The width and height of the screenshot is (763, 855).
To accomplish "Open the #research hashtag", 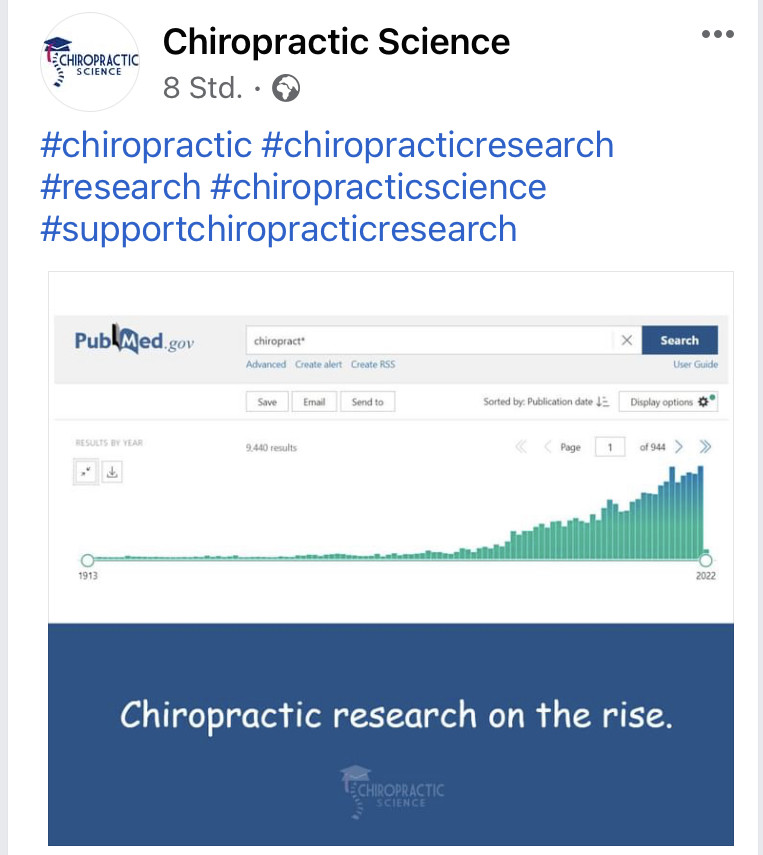I will 121,187.
